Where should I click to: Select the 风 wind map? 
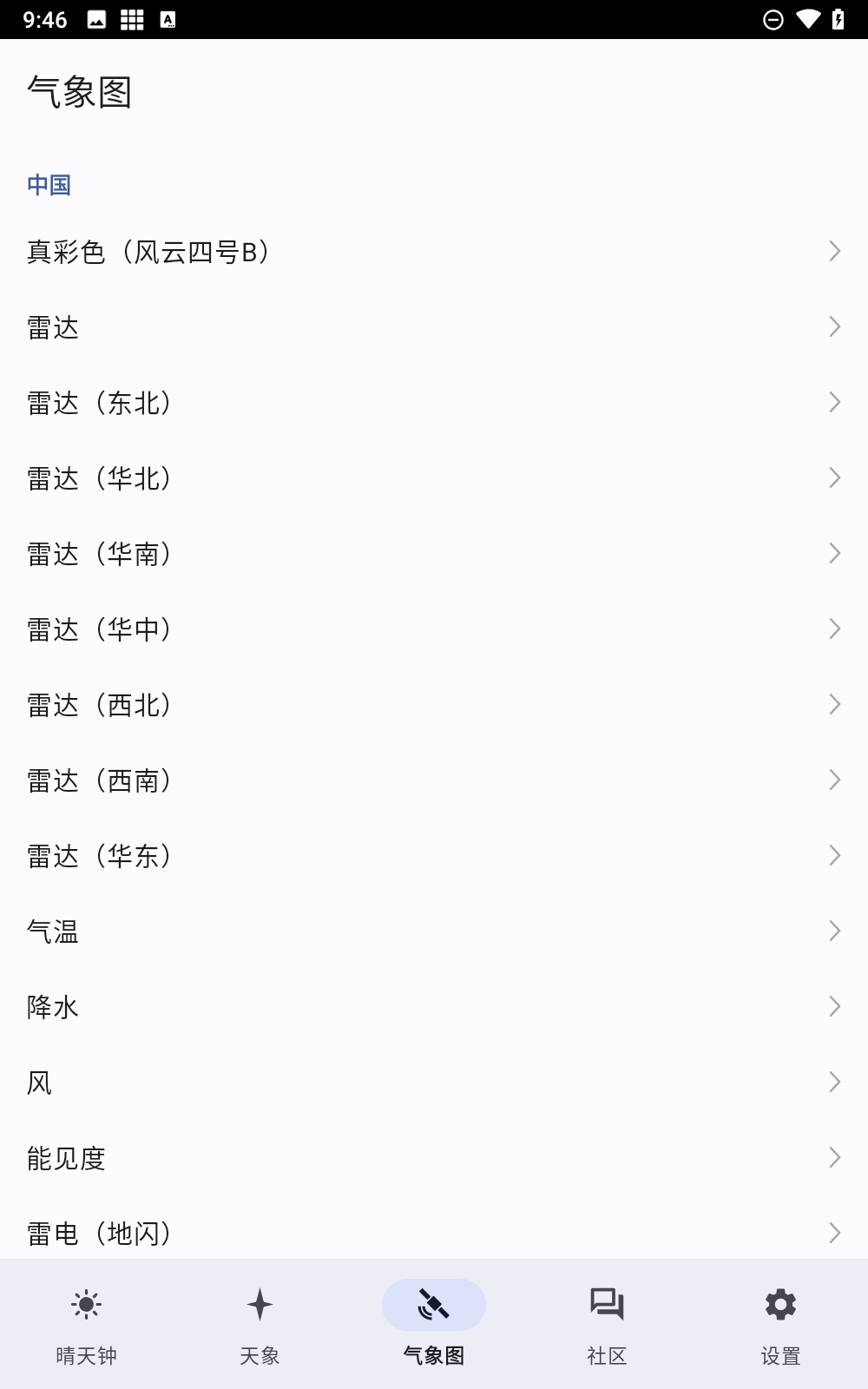pos(434,1083)
